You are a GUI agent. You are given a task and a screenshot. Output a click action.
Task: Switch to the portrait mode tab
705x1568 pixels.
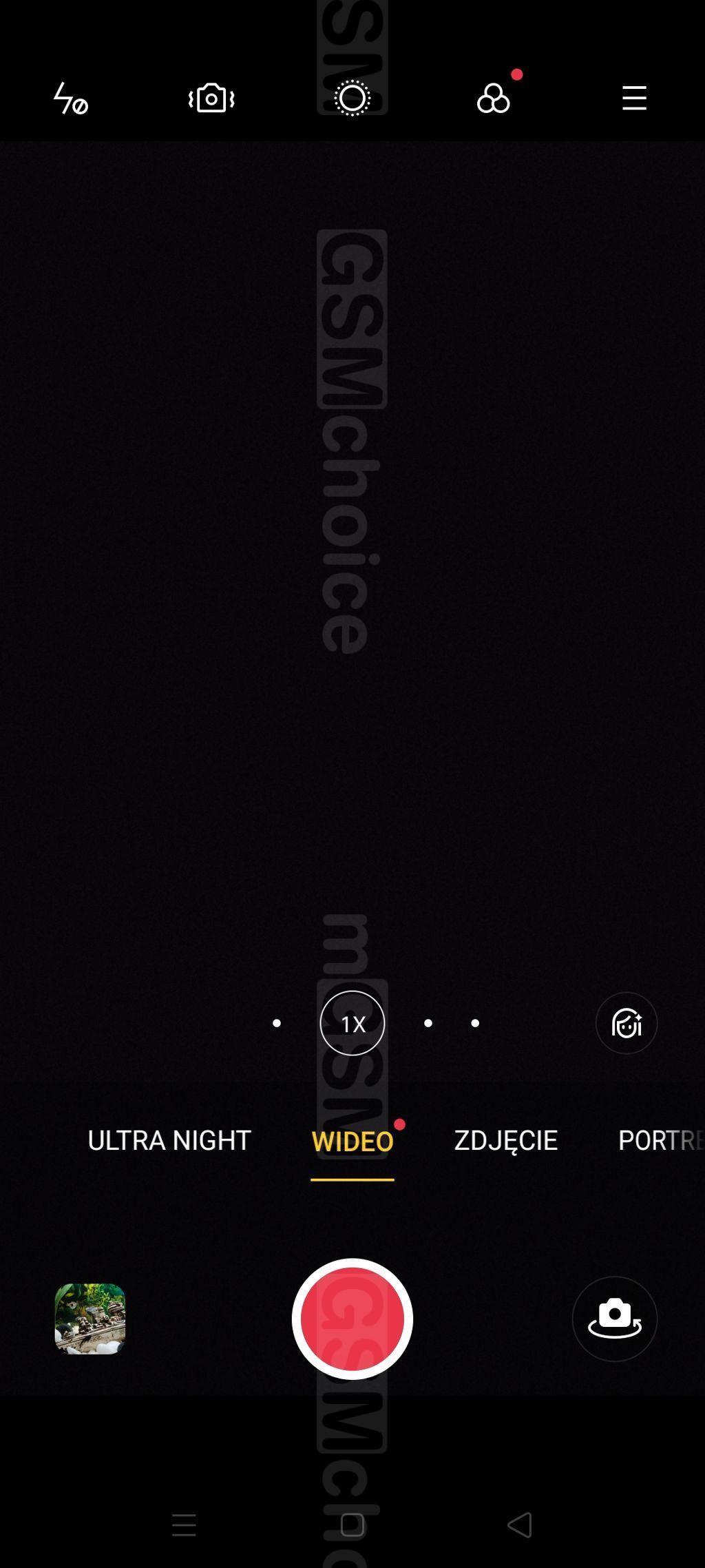[x=661, y=1141]
